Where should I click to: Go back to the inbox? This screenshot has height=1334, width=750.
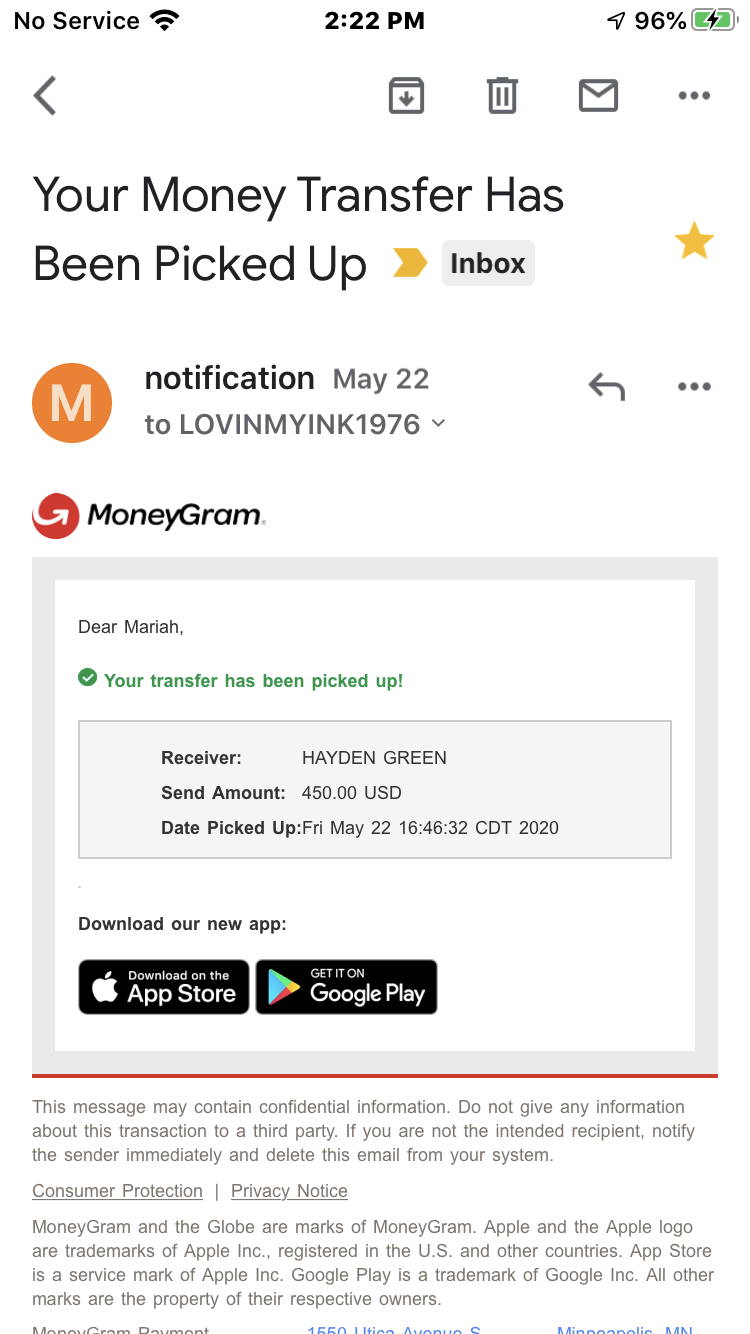(x=45, y=96)
